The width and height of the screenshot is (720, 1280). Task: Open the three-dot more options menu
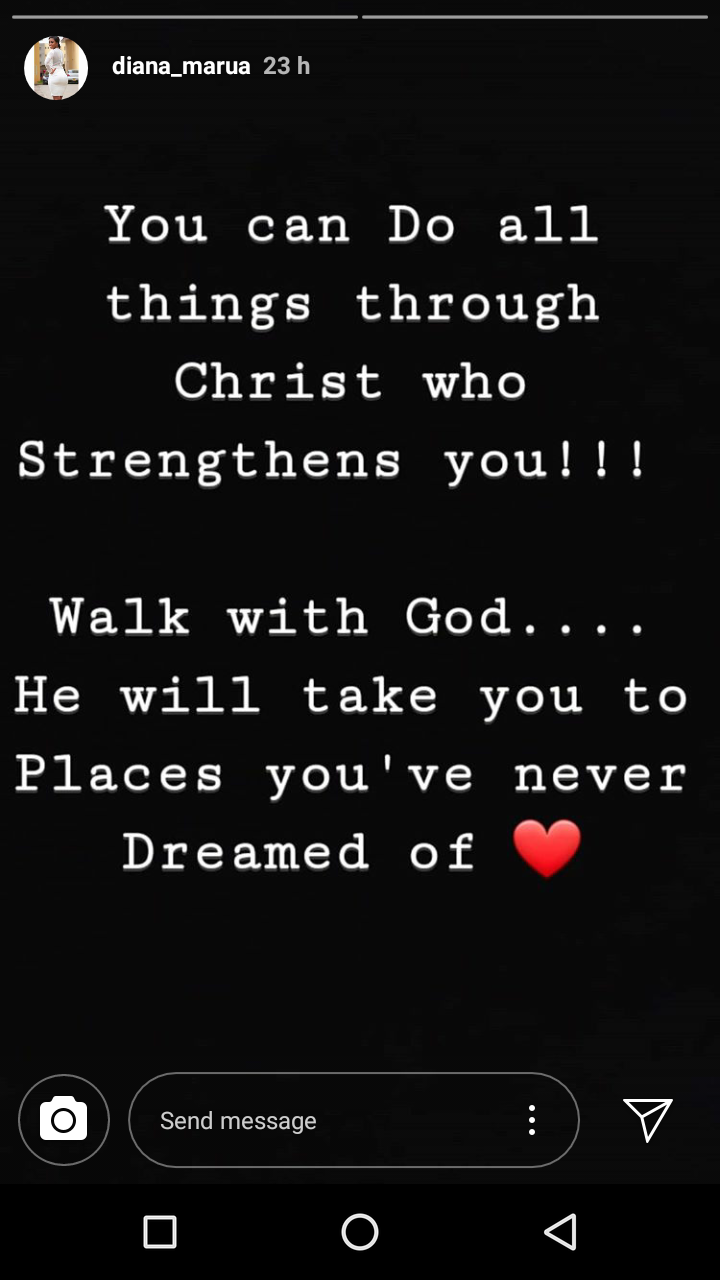coord(532,1120)
